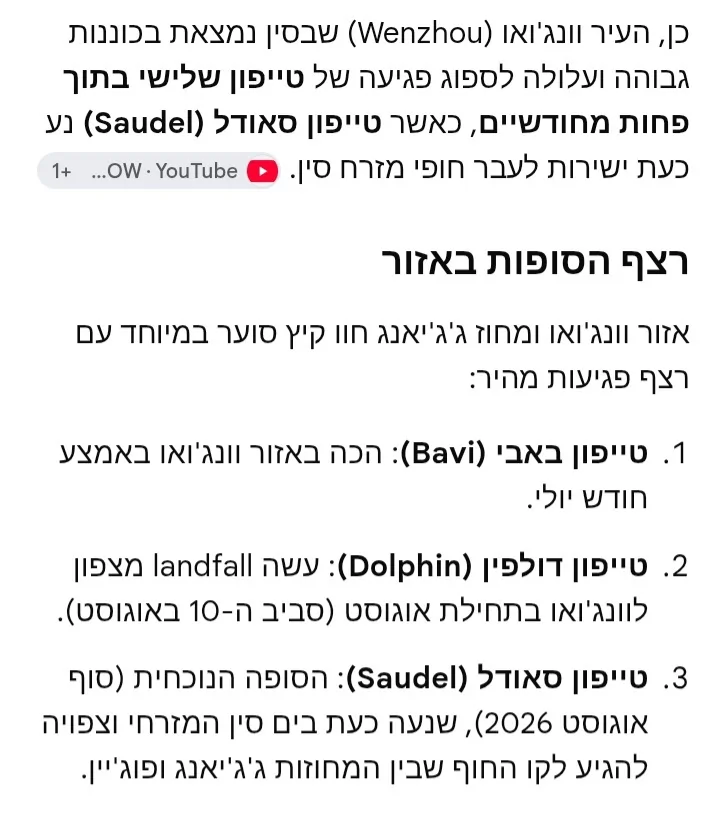Open the YouTube source chip
Screen dimensions: 720x823
pyautogui.click(x=159, y=171)
